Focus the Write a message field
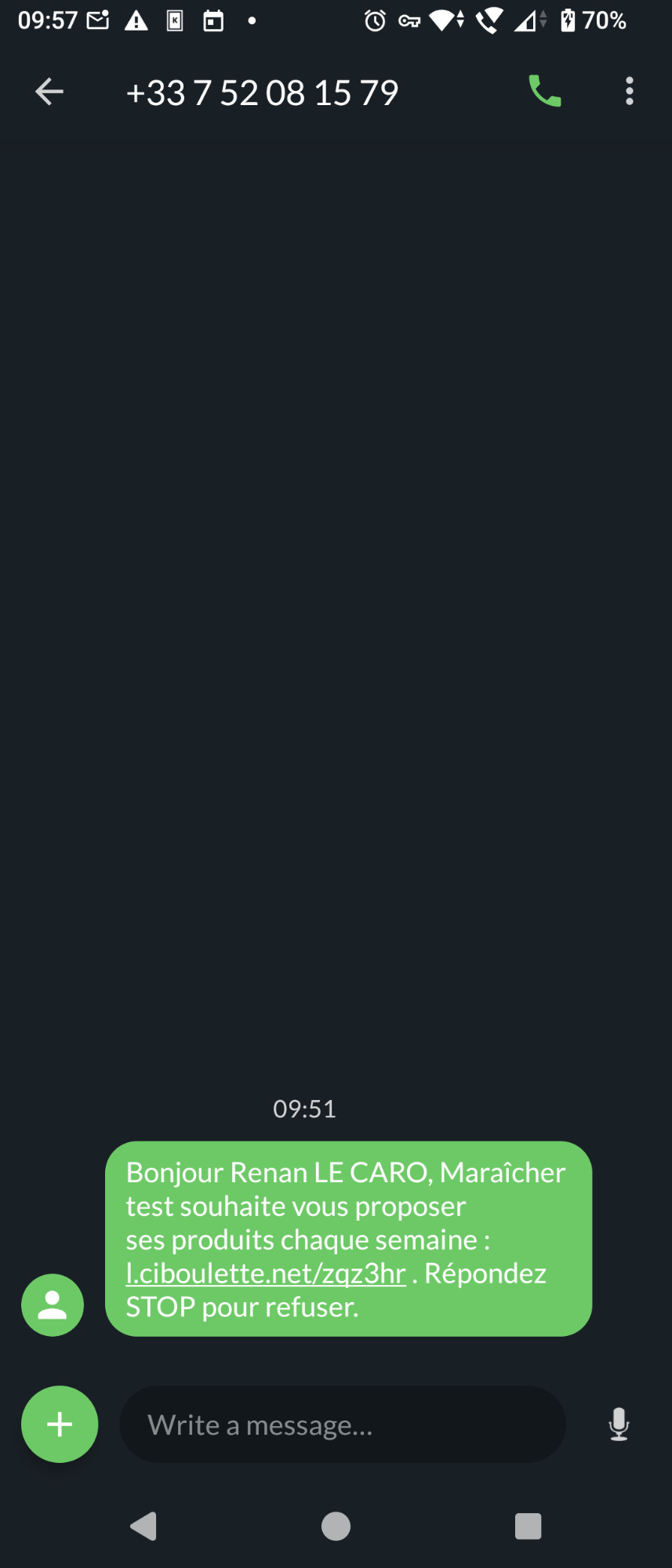 click(x=343, y=1424)
